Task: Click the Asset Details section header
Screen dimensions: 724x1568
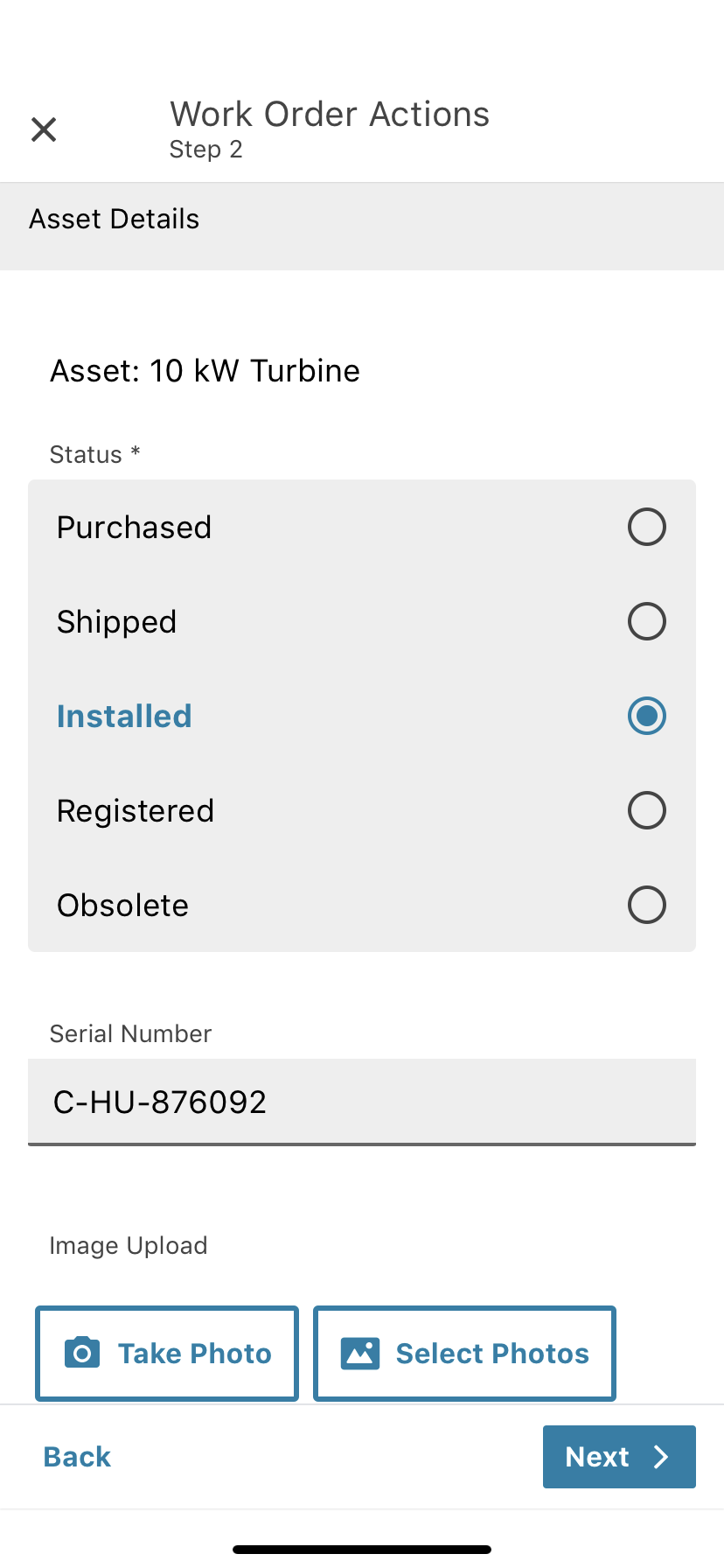Action: pos(115,219)
